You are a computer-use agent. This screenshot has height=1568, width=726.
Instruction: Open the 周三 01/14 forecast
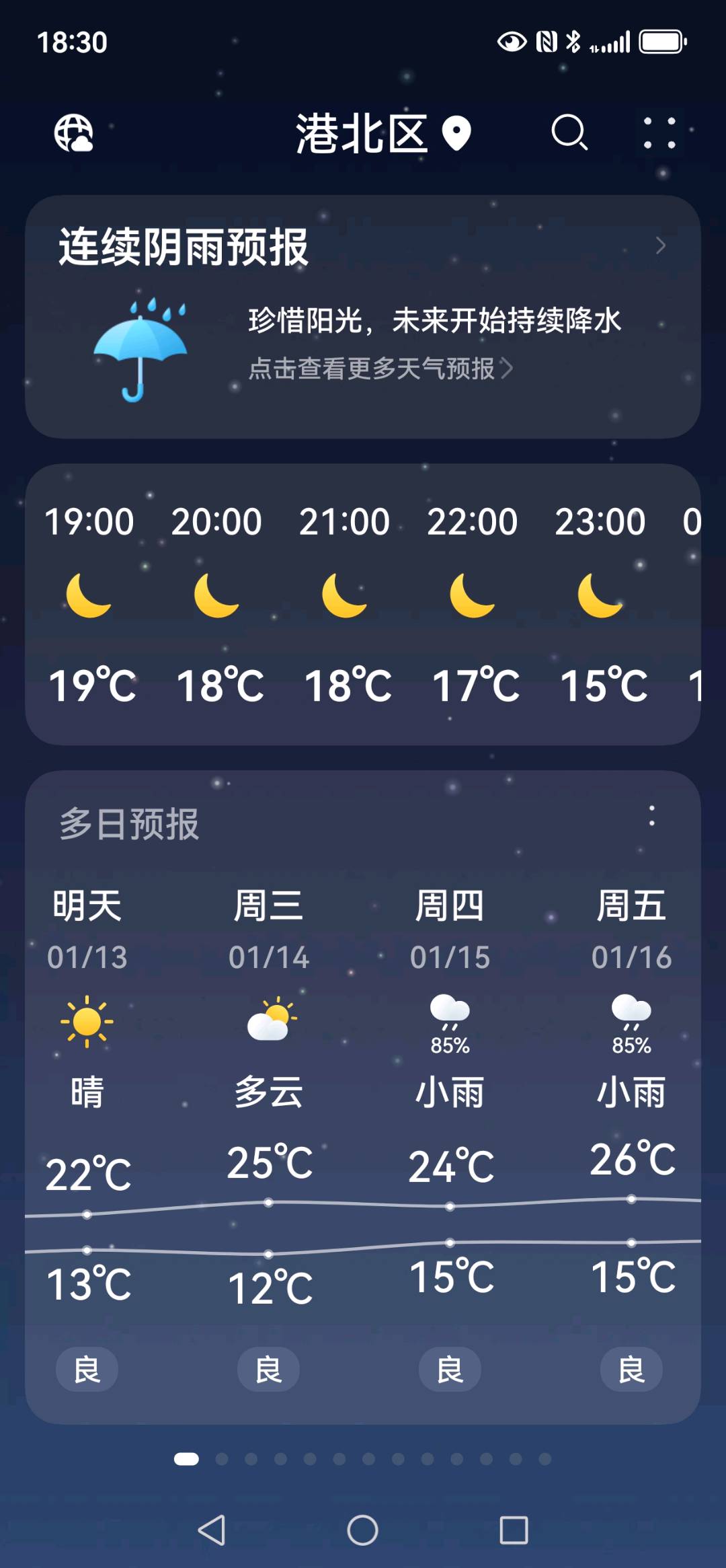pos(269,928)
